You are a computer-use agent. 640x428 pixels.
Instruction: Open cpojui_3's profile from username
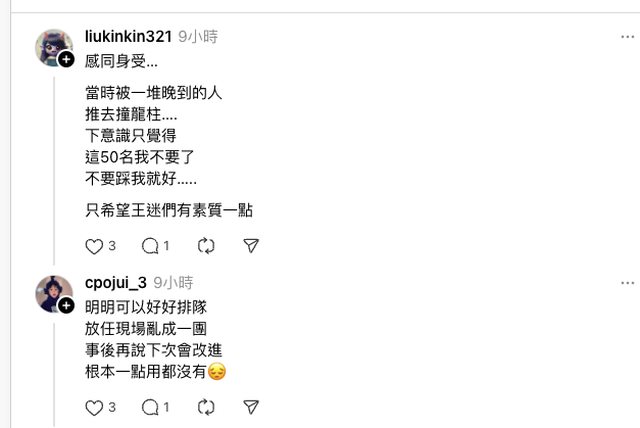click(117, 282)
